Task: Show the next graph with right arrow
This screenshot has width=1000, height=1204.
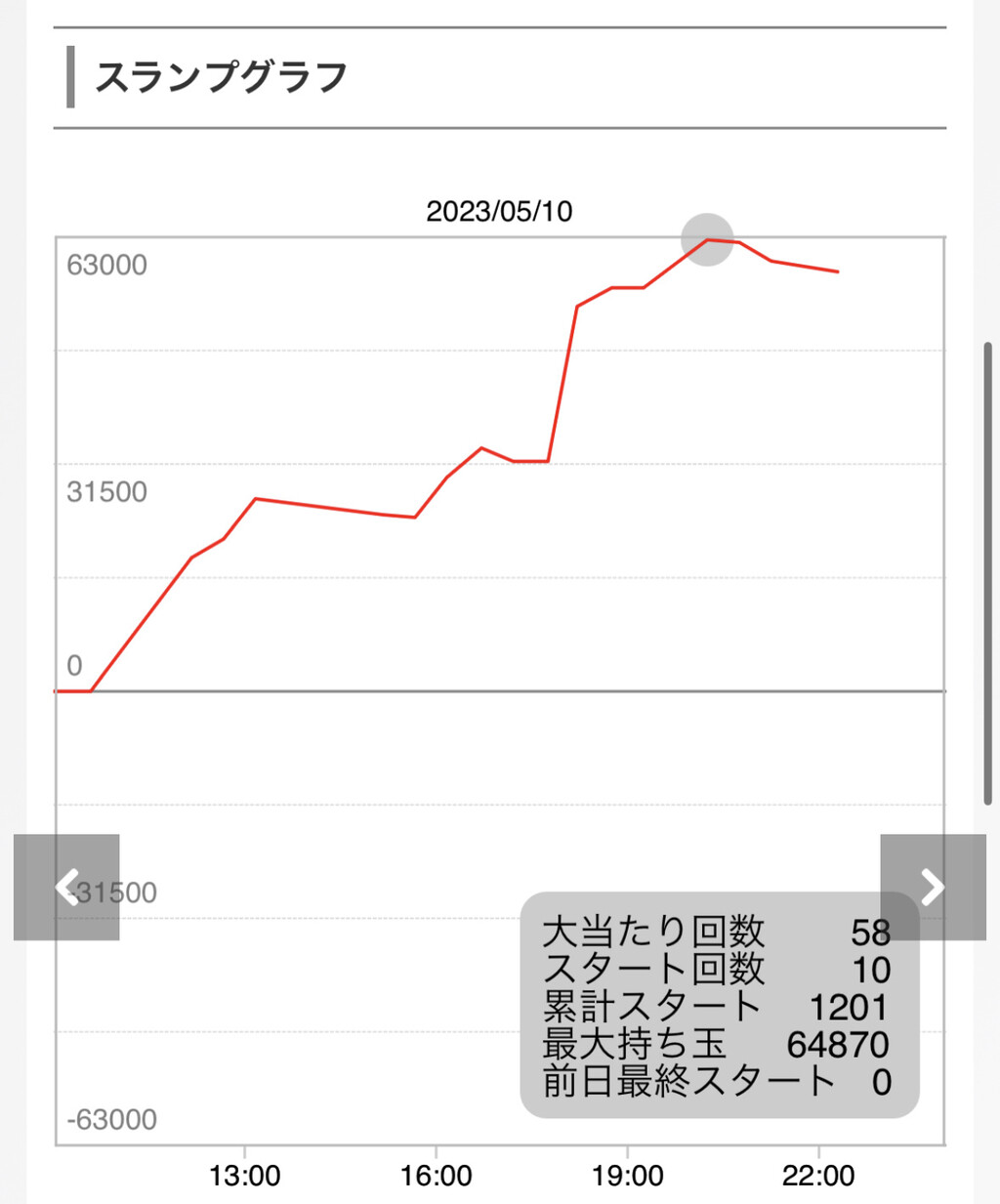Action: point(933,887)
